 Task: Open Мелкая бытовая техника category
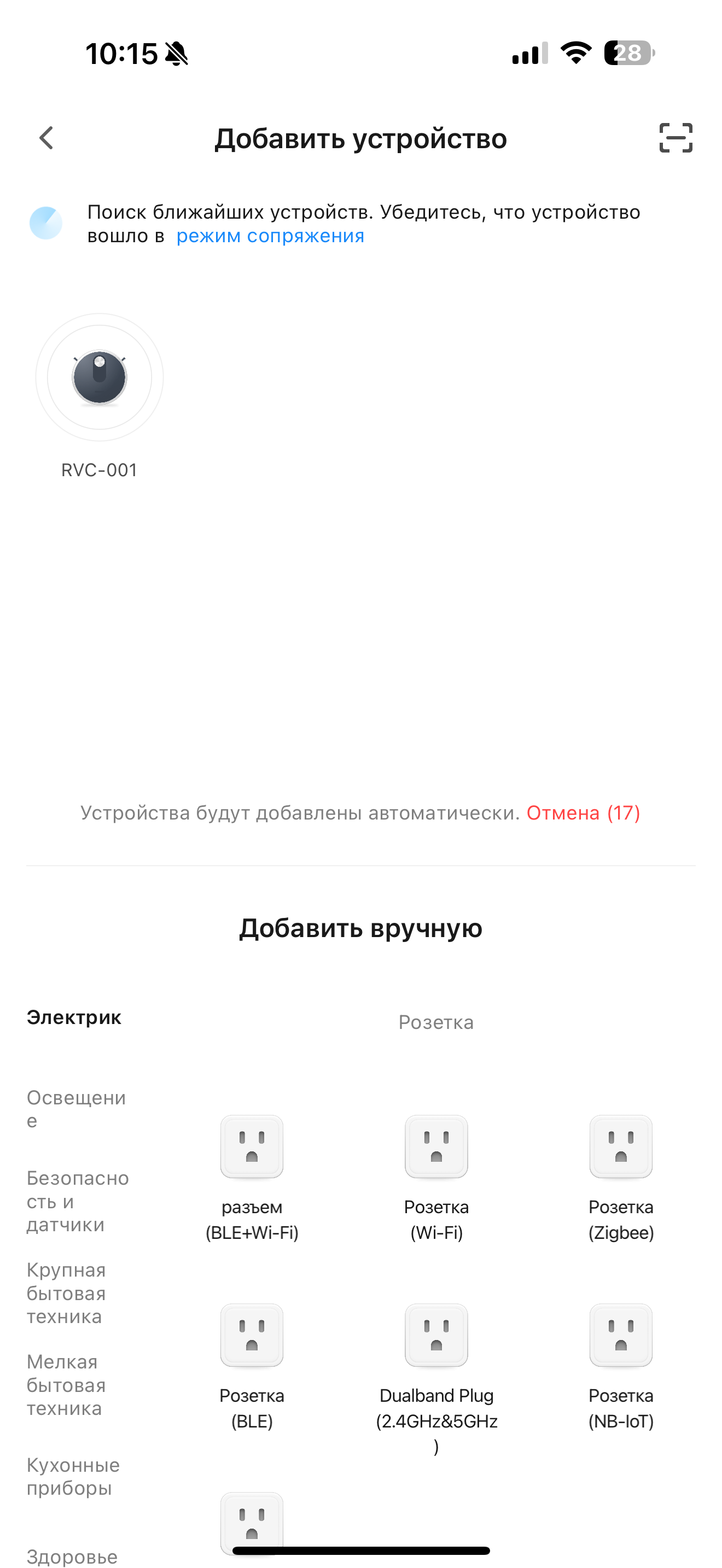66,1385
